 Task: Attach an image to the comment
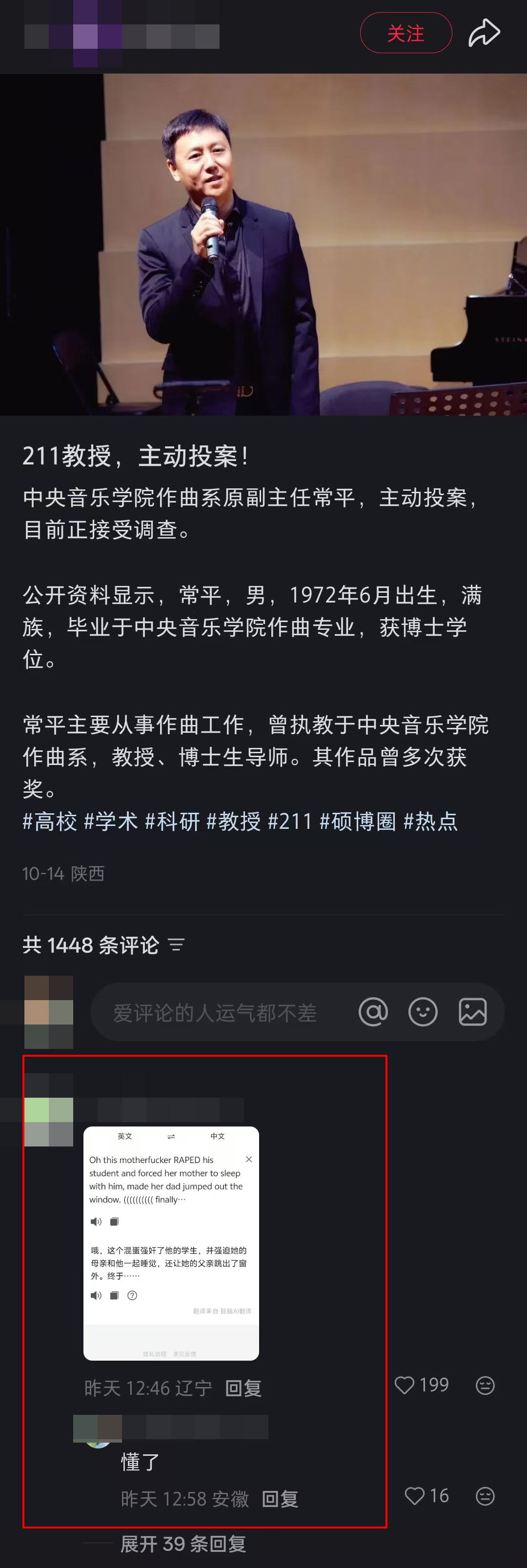coord(472,1012)
